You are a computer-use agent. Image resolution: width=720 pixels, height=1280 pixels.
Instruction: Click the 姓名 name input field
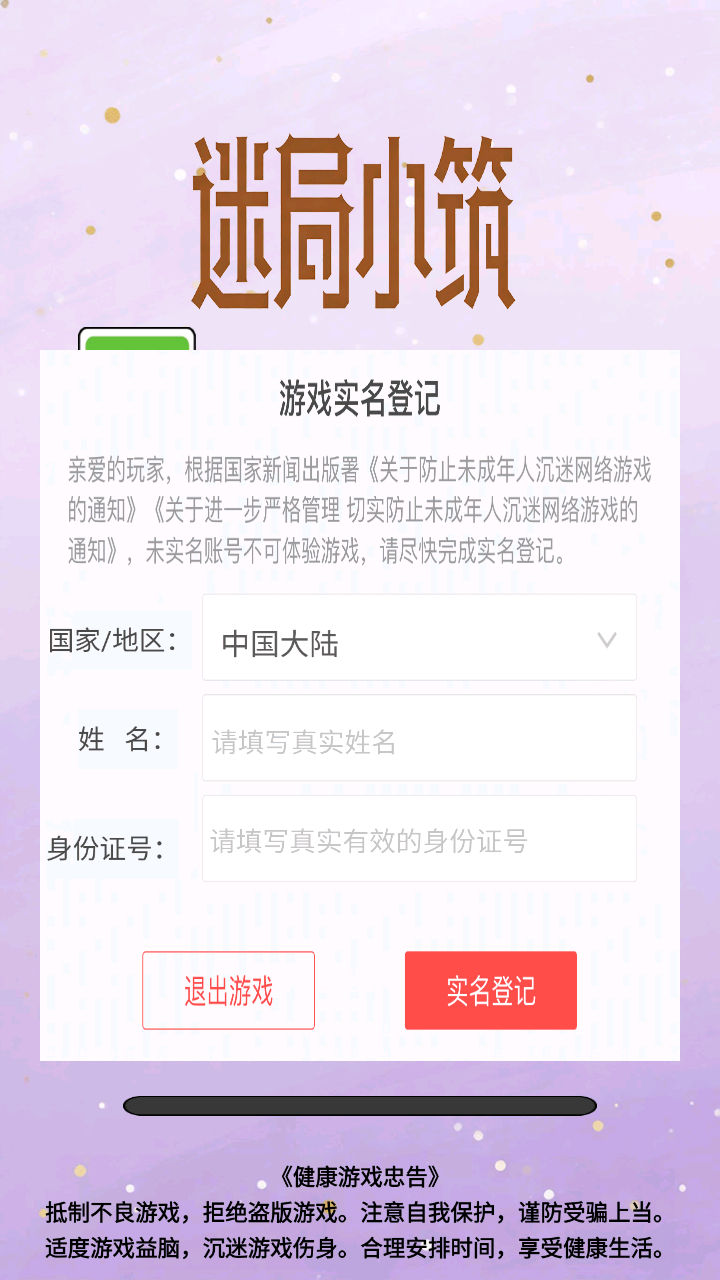(419, 738)
